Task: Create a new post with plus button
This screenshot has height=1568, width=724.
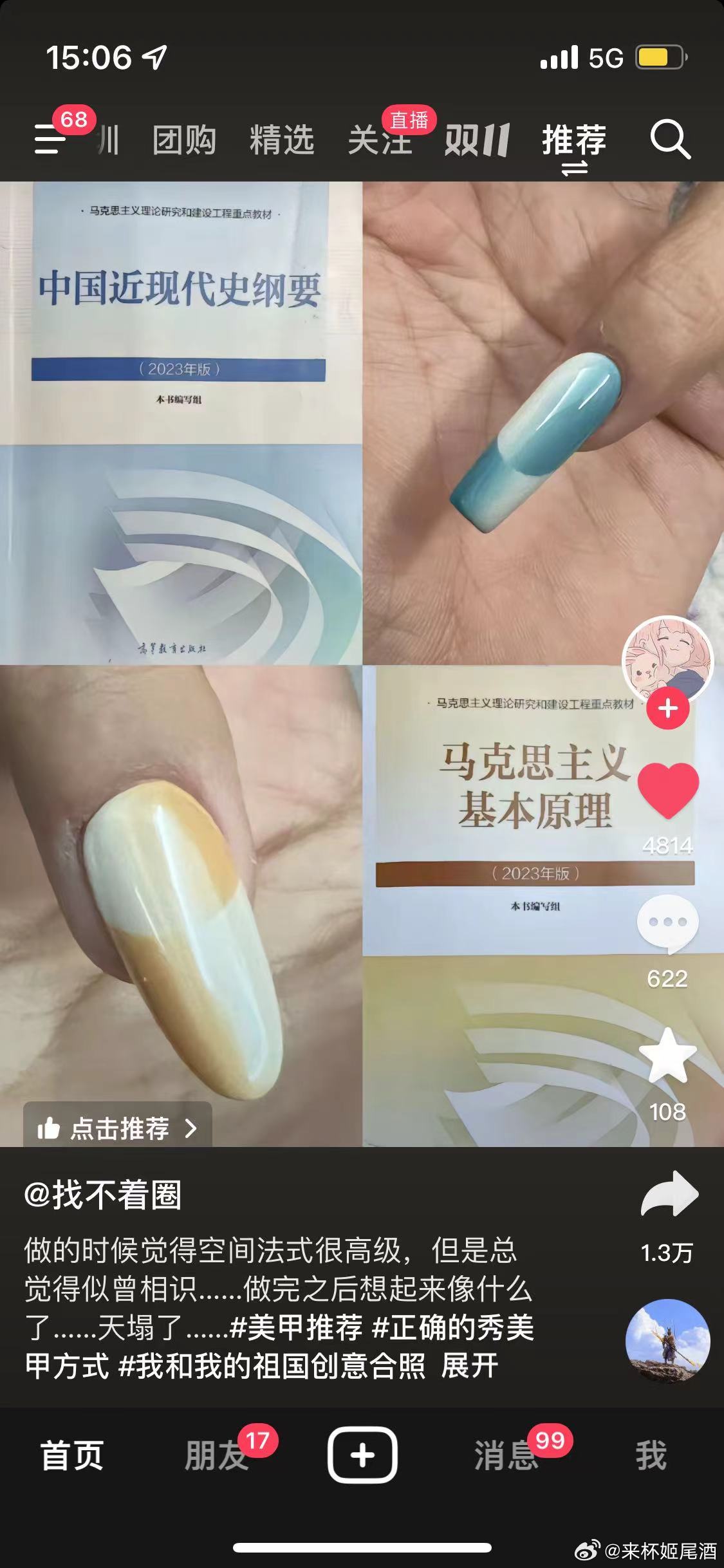Action: click(362, 1455)
